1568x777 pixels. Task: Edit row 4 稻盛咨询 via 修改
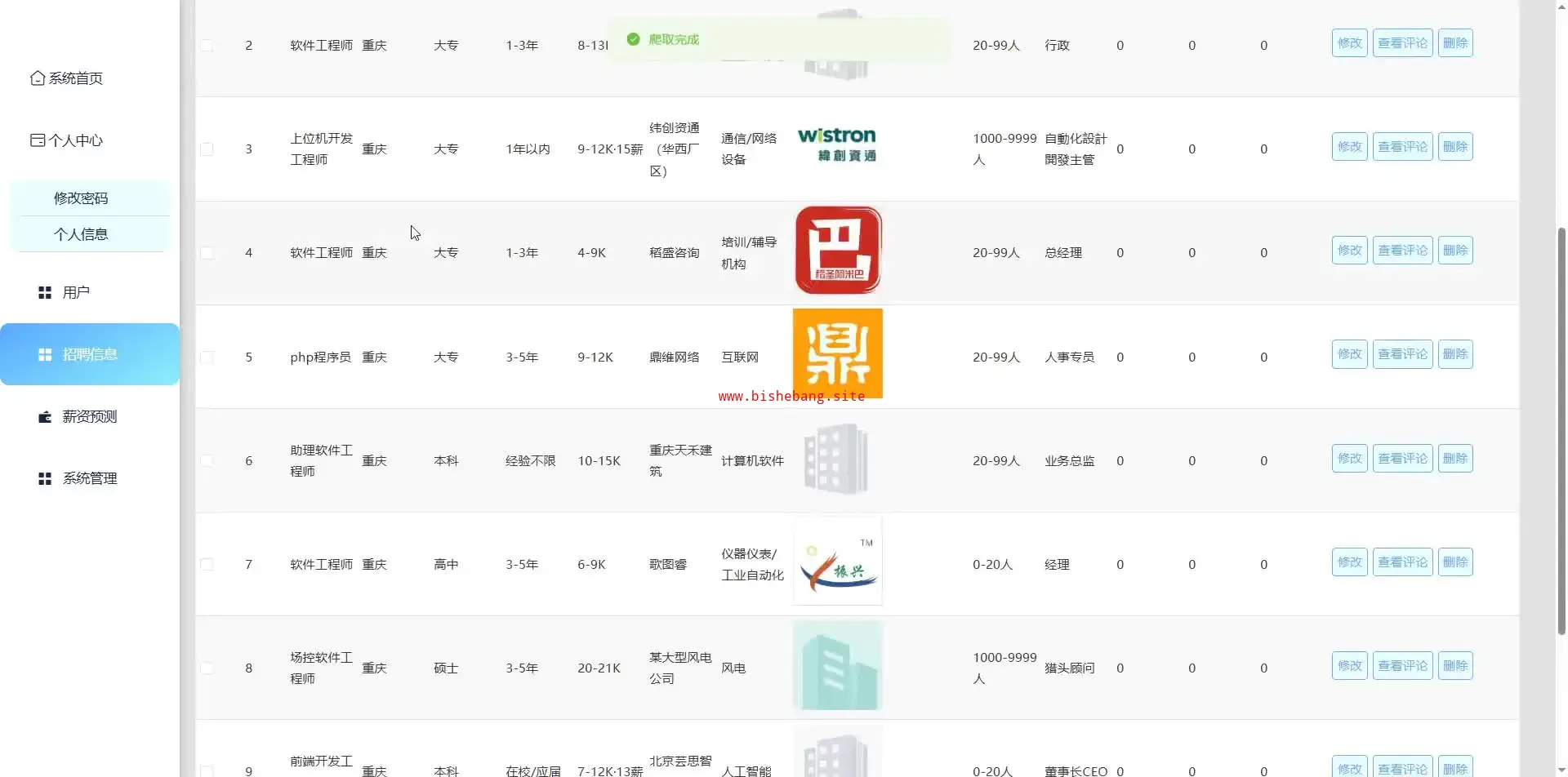pos(1349,251)
